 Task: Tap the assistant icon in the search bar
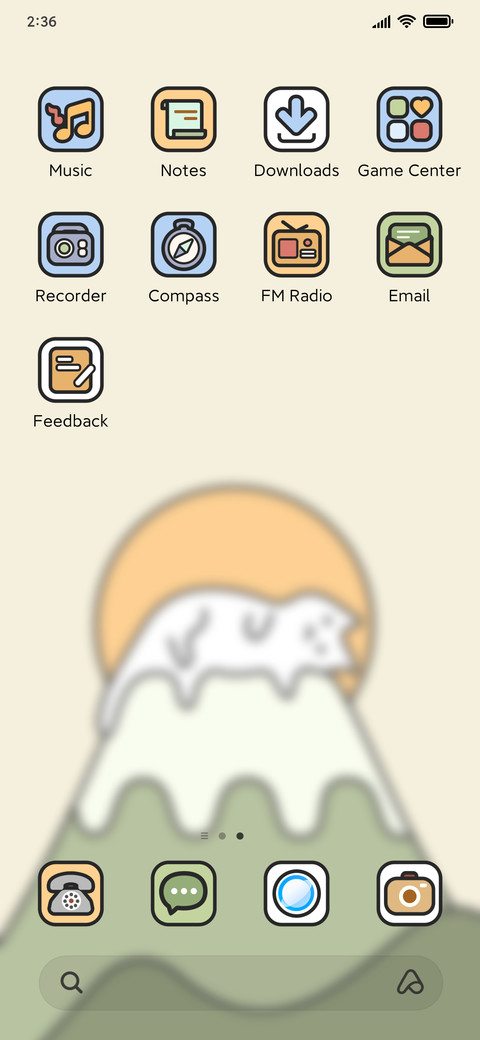pyautogui.click(x=410, y=982)
